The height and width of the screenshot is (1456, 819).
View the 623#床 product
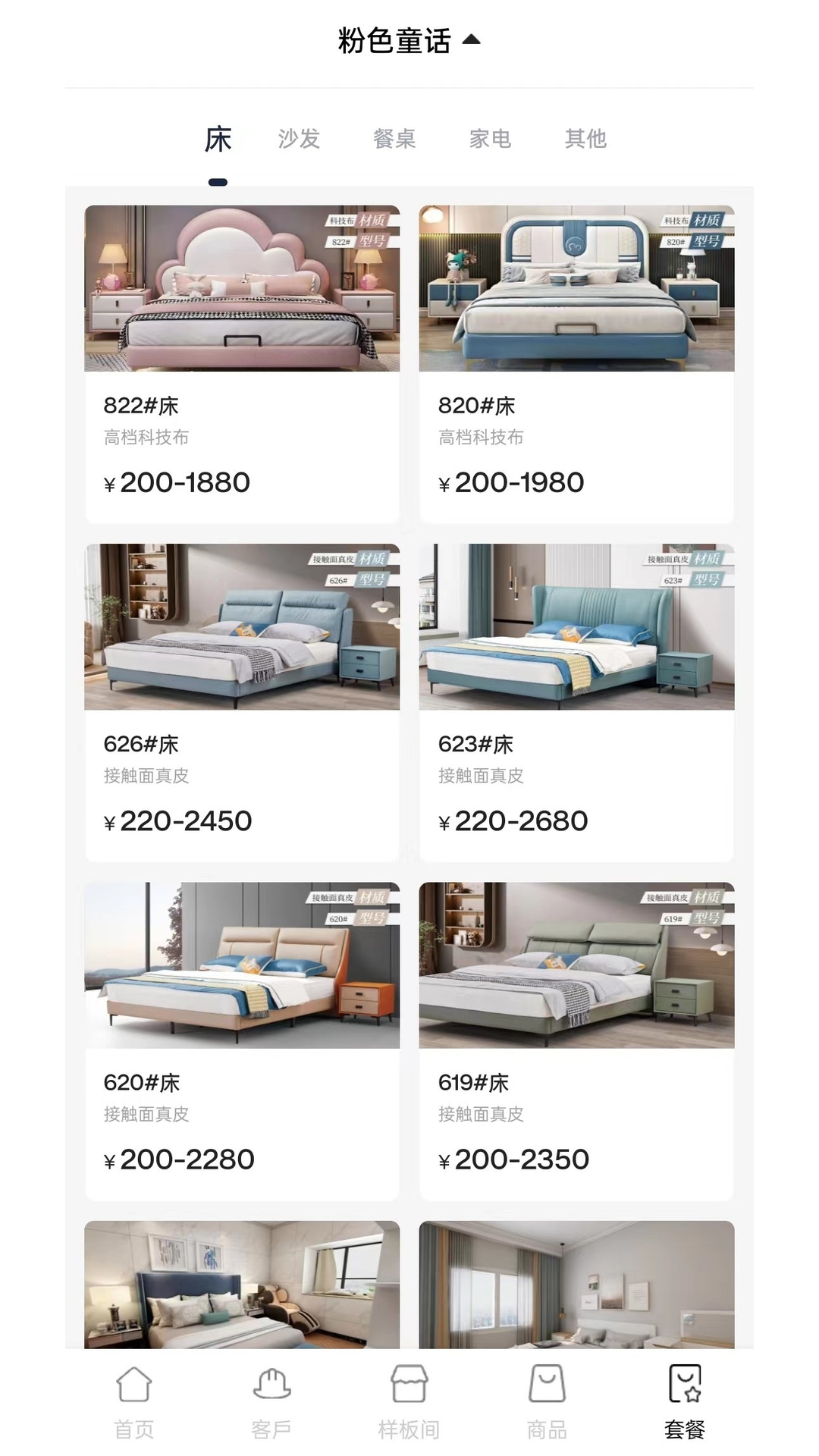click(576, 702)
